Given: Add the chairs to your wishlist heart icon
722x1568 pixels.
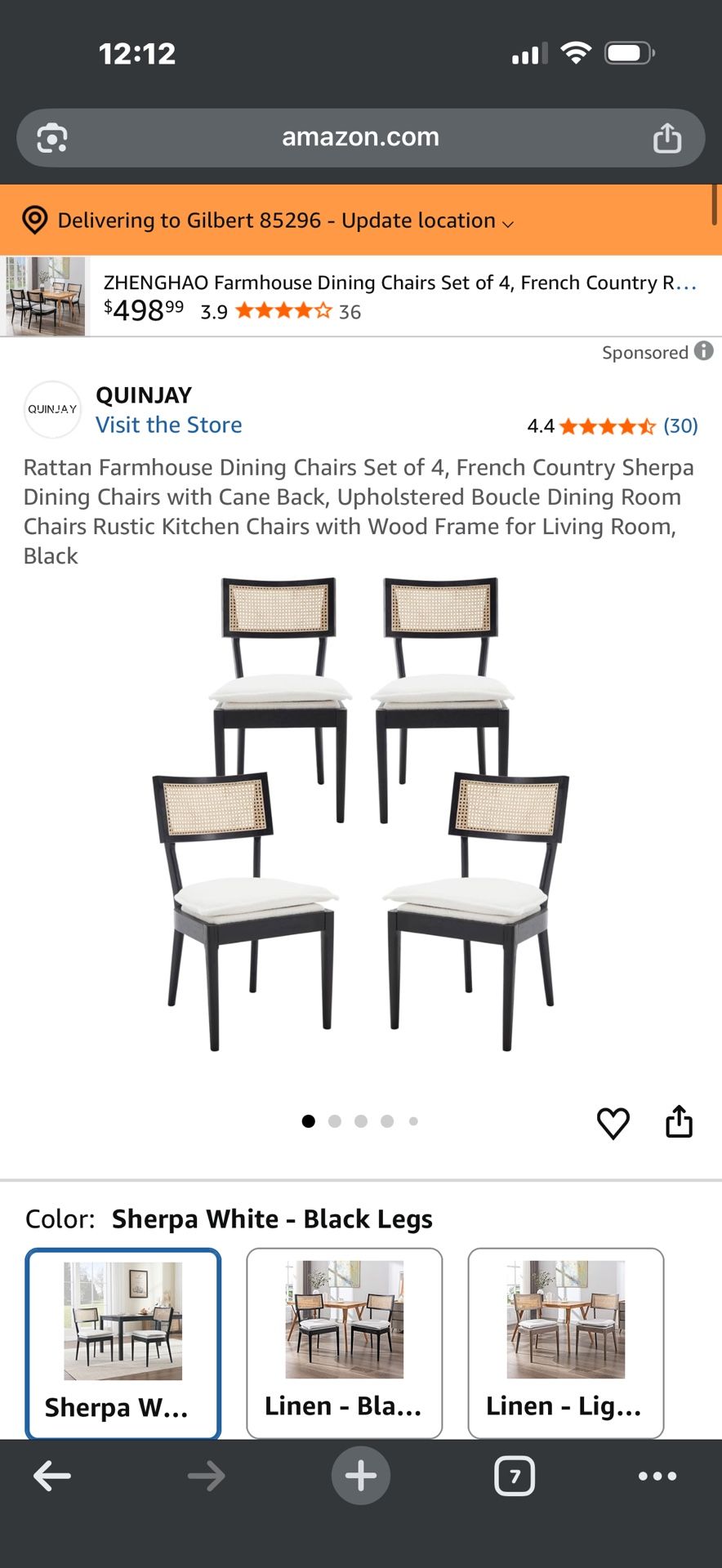Looking at the screenshot, I should pyautogui.click(x=613, y=1122).
